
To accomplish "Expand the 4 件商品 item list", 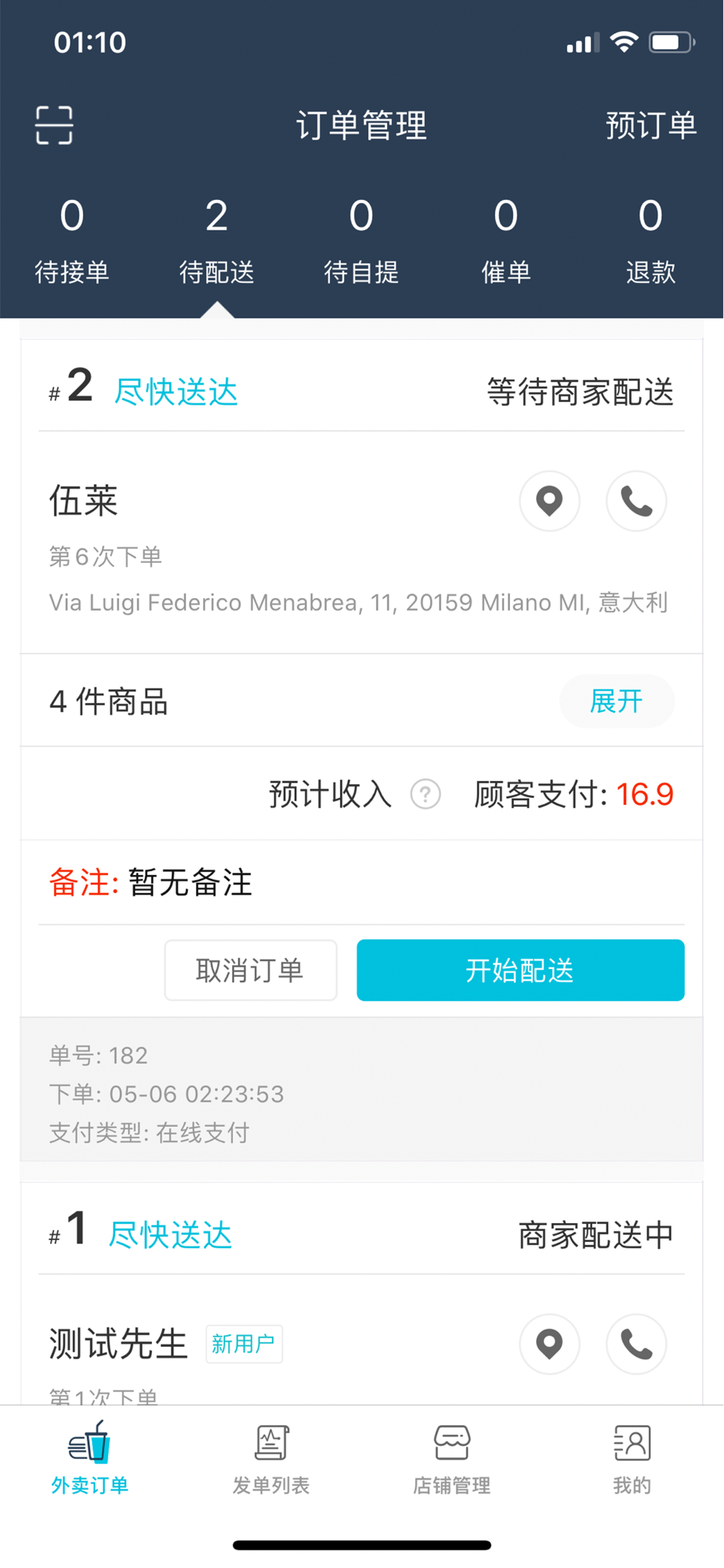I will click(x=617, y=701).
